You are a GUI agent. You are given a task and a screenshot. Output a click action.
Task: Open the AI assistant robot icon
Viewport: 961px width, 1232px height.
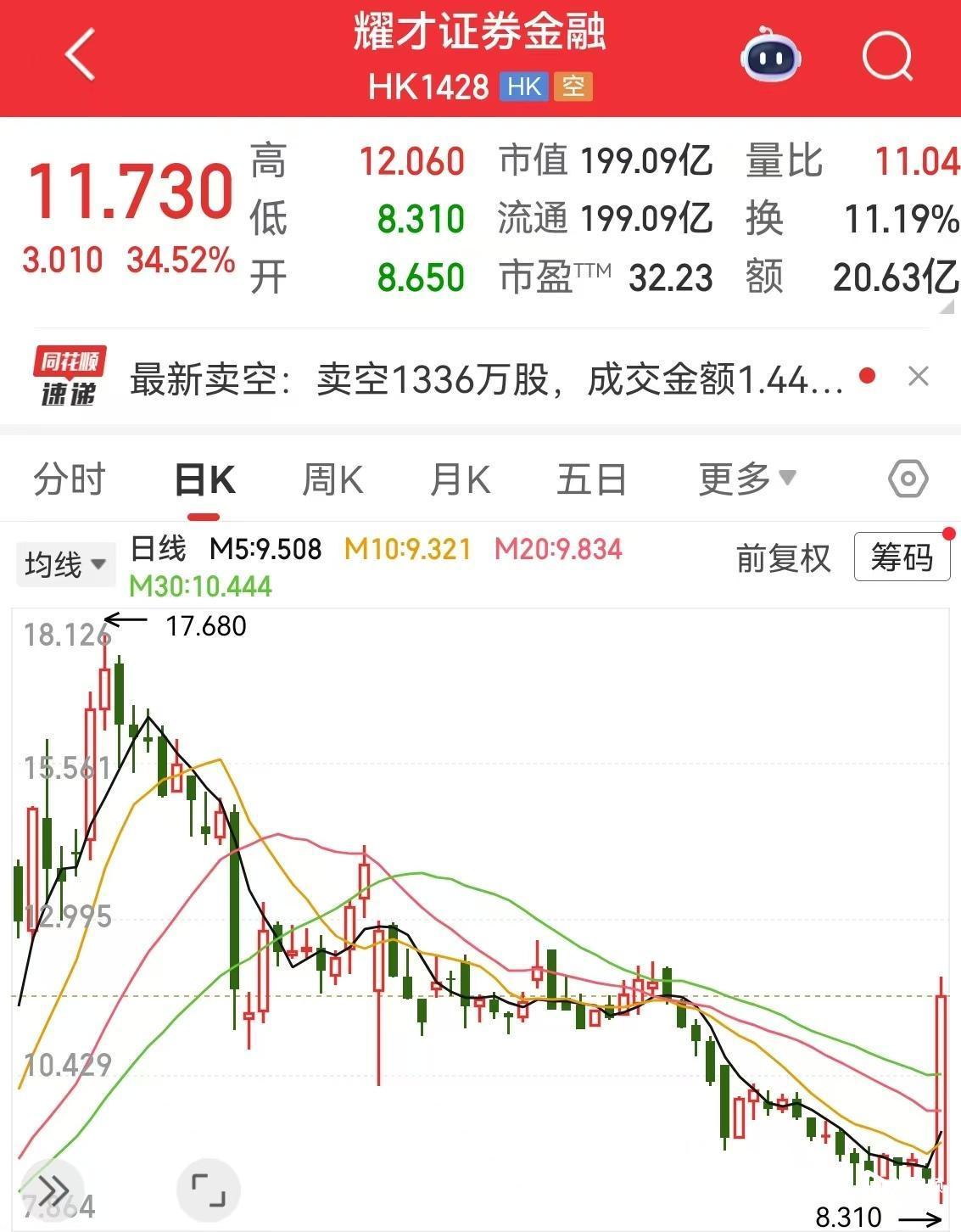point(770,56)
